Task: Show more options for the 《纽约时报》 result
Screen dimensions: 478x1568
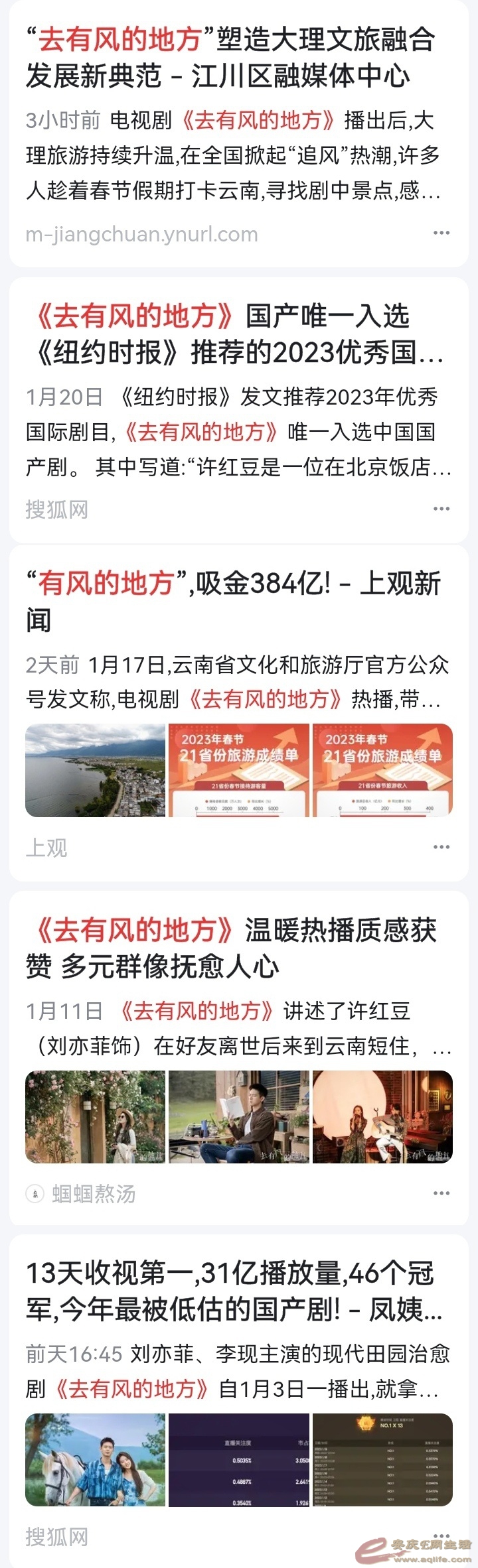Action: (x=441, y=509)
